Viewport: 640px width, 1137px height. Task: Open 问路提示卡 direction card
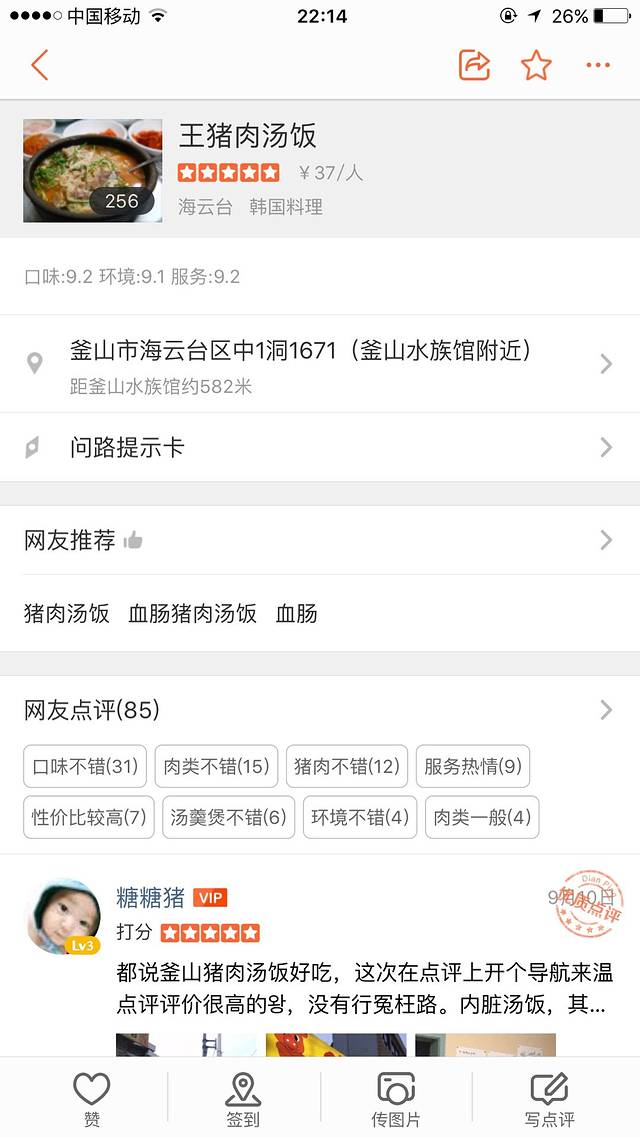click(320, 447)
